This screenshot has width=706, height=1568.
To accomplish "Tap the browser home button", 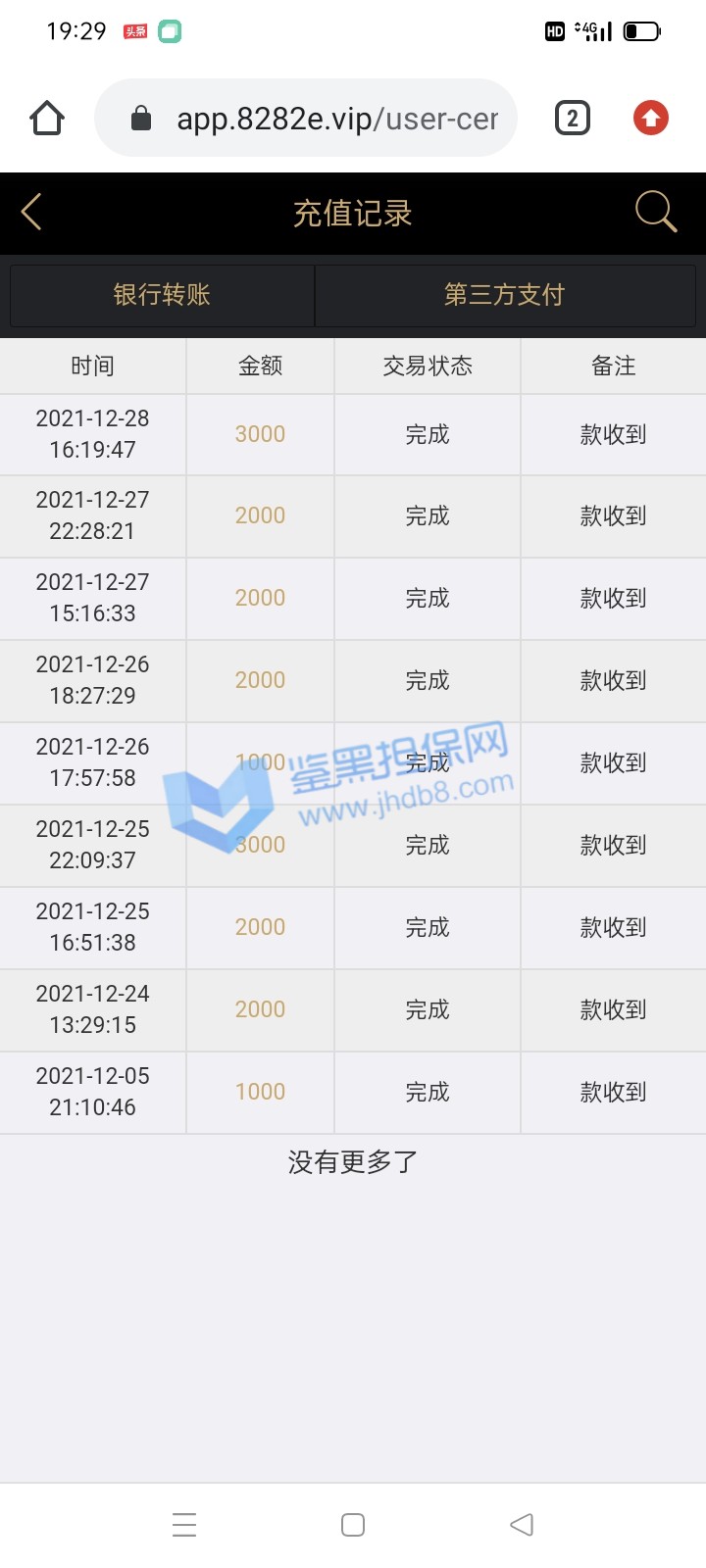I will click(x=47, y=119).
